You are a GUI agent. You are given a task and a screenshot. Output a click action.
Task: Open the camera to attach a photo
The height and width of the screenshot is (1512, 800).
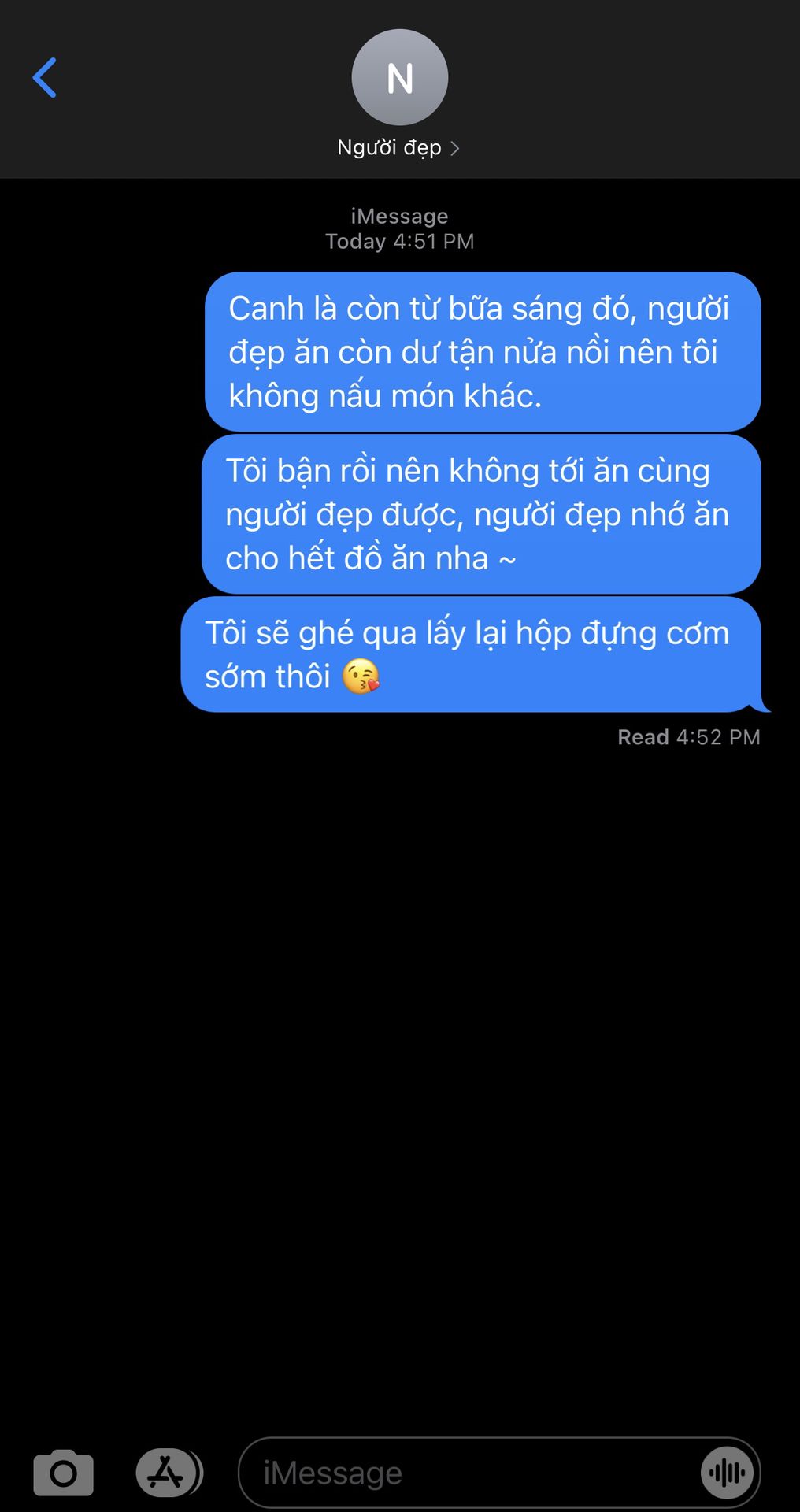click(63, 1472)
